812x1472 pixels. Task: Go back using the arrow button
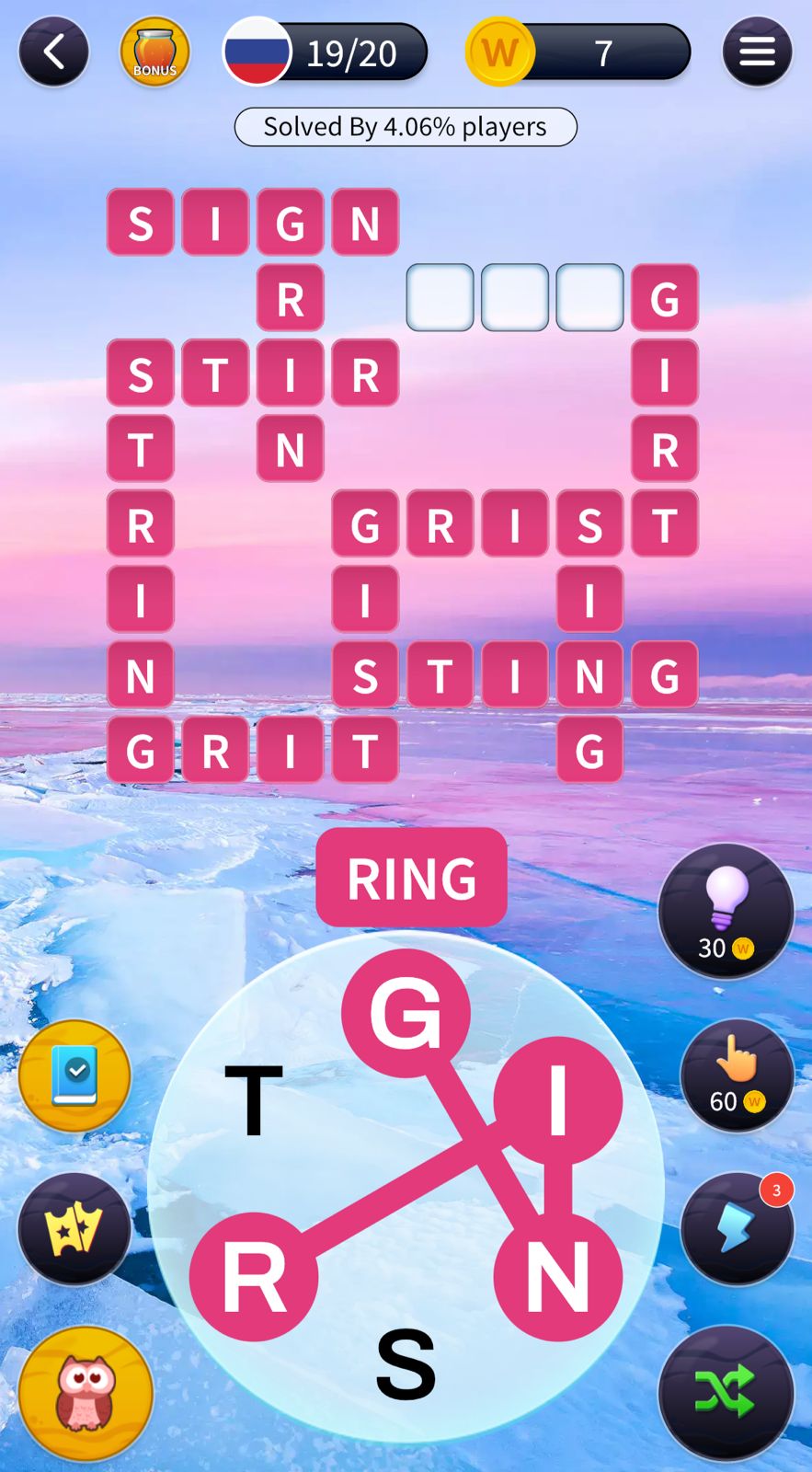53,52
